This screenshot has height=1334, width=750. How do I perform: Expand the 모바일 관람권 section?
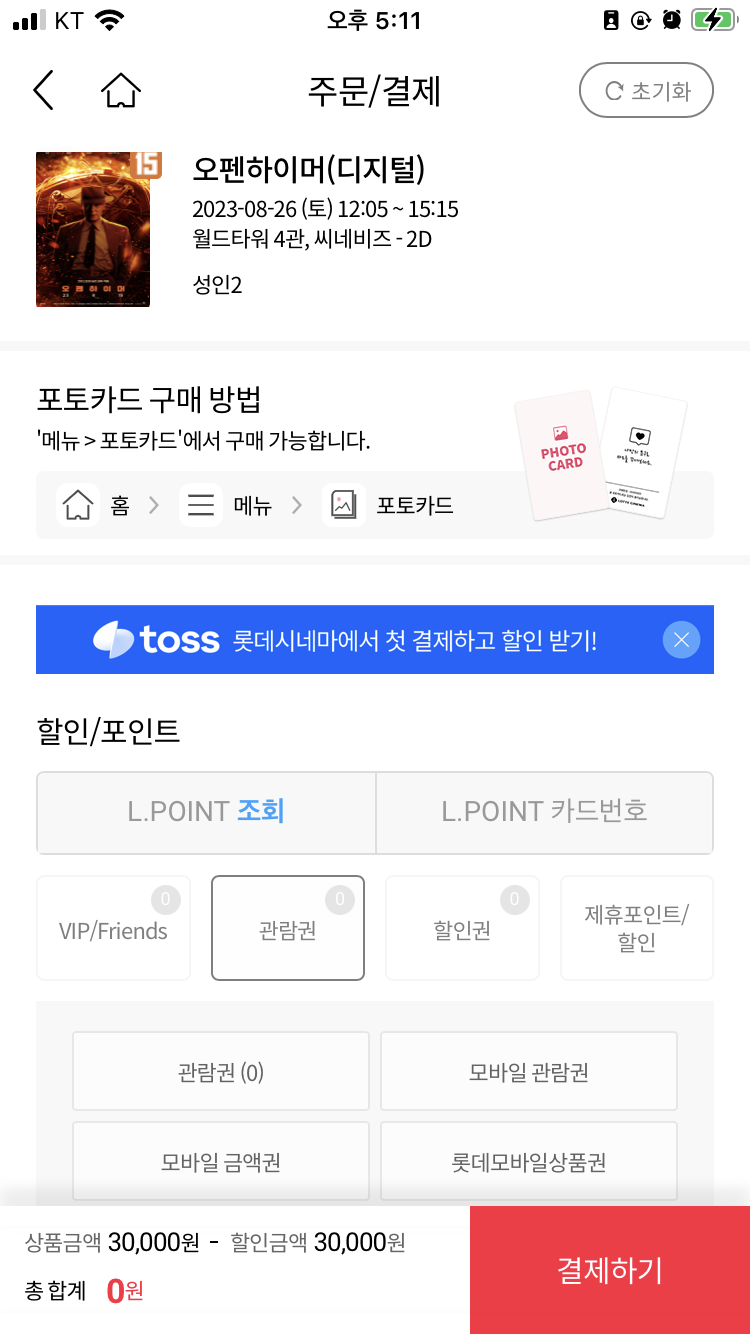528,1070
